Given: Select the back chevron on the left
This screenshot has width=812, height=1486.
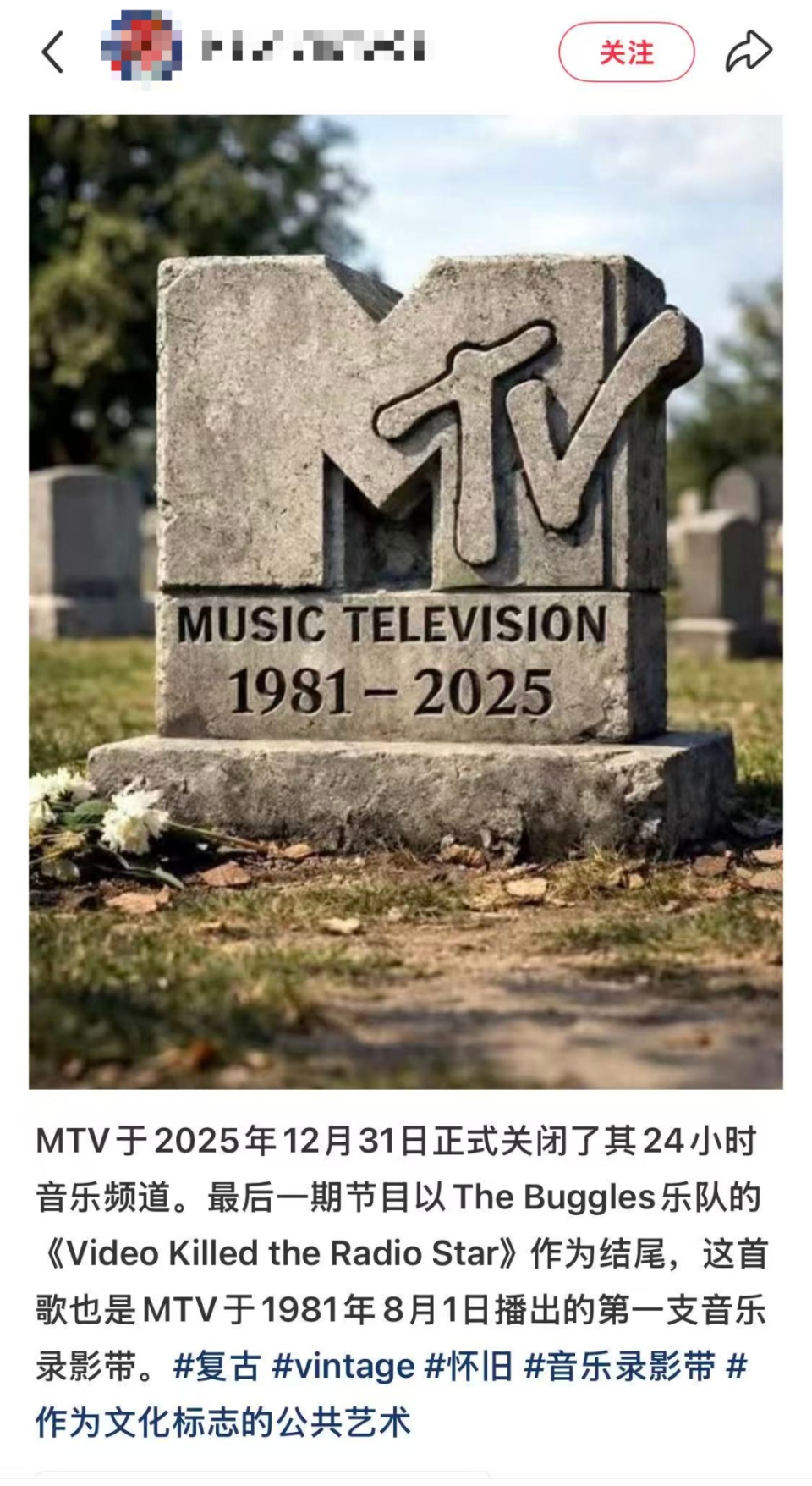Looking at the screenshot, I should click(52, 51).
